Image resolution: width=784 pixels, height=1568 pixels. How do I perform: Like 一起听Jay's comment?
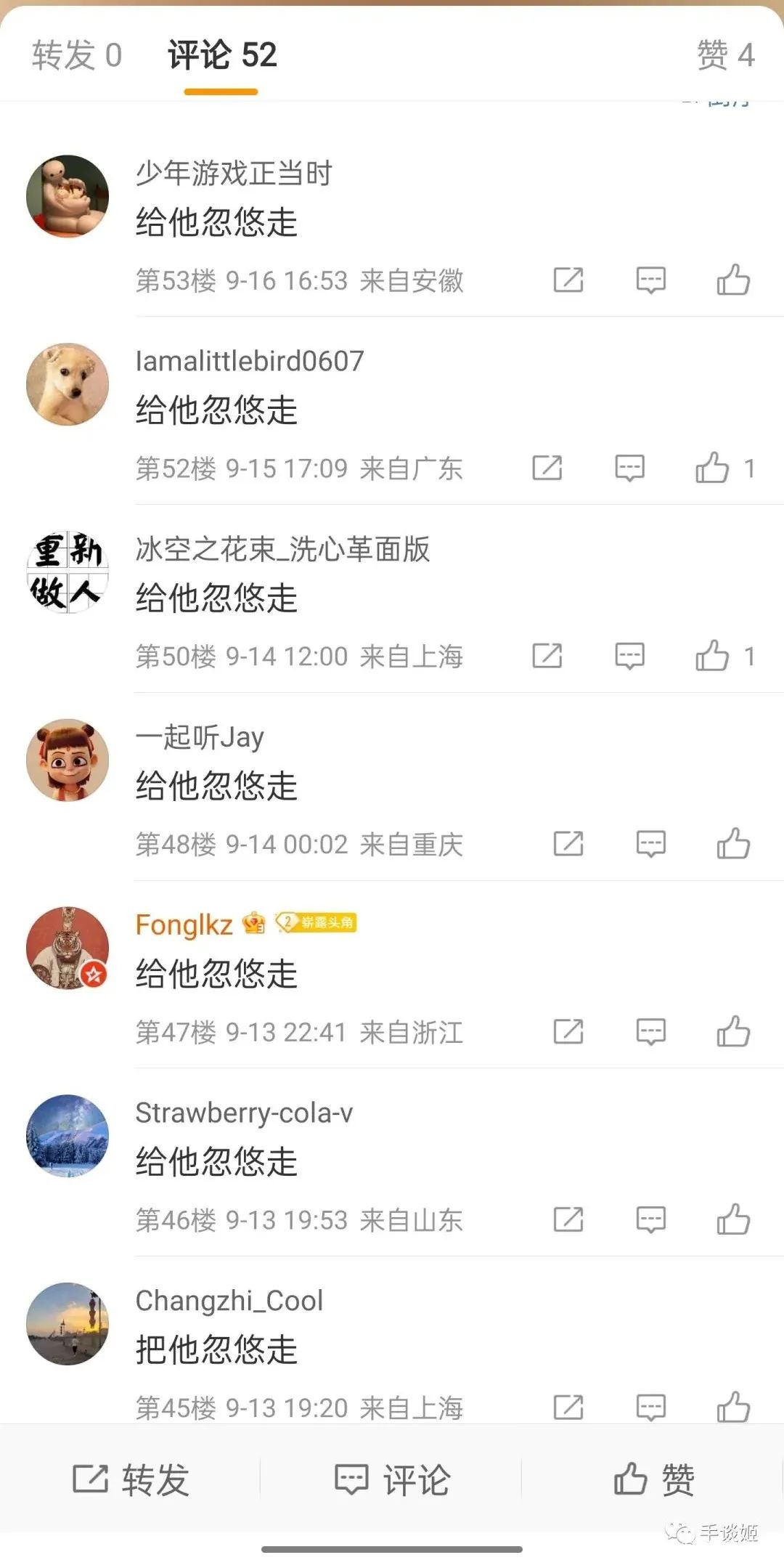coord(733,845)
